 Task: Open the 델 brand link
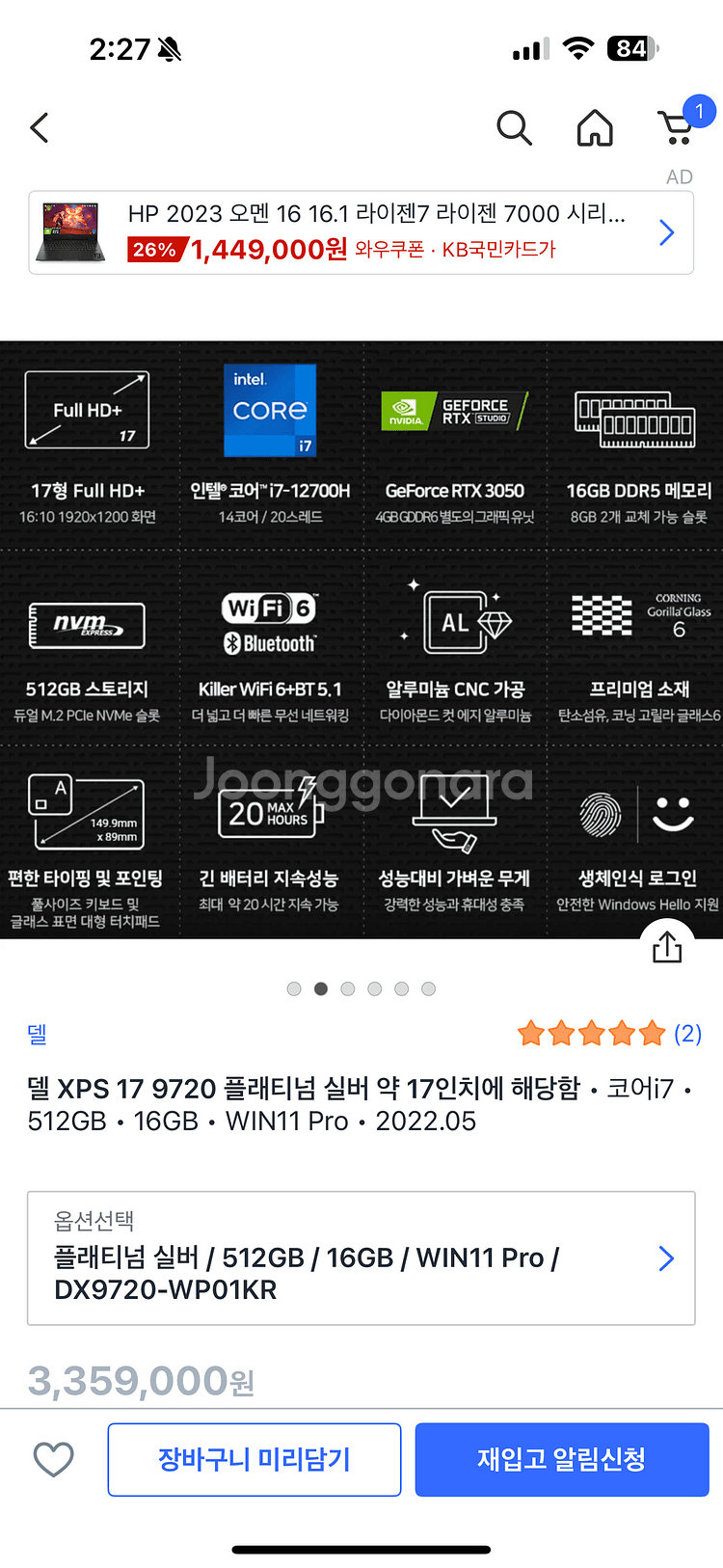(37, 1034)
